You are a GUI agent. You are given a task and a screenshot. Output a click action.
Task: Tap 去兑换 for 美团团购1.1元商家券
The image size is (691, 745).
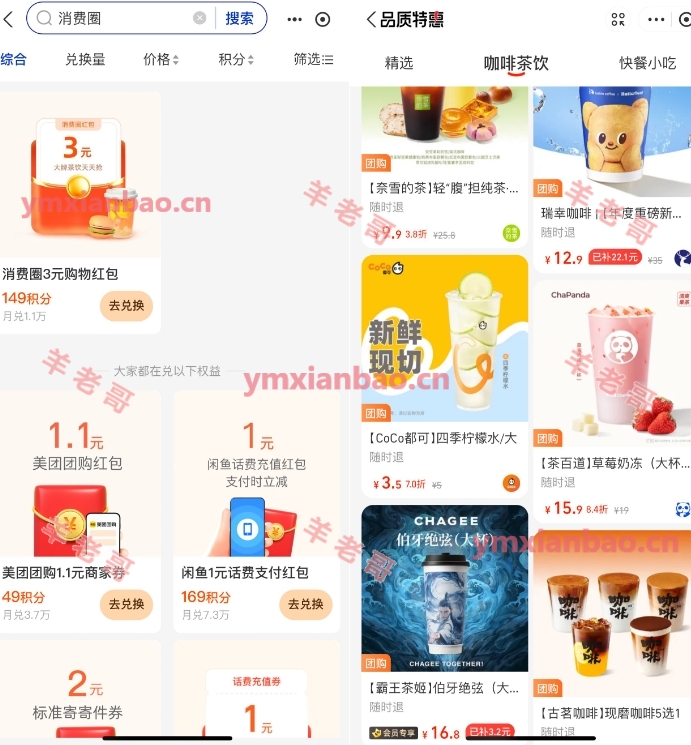(126, 604)
